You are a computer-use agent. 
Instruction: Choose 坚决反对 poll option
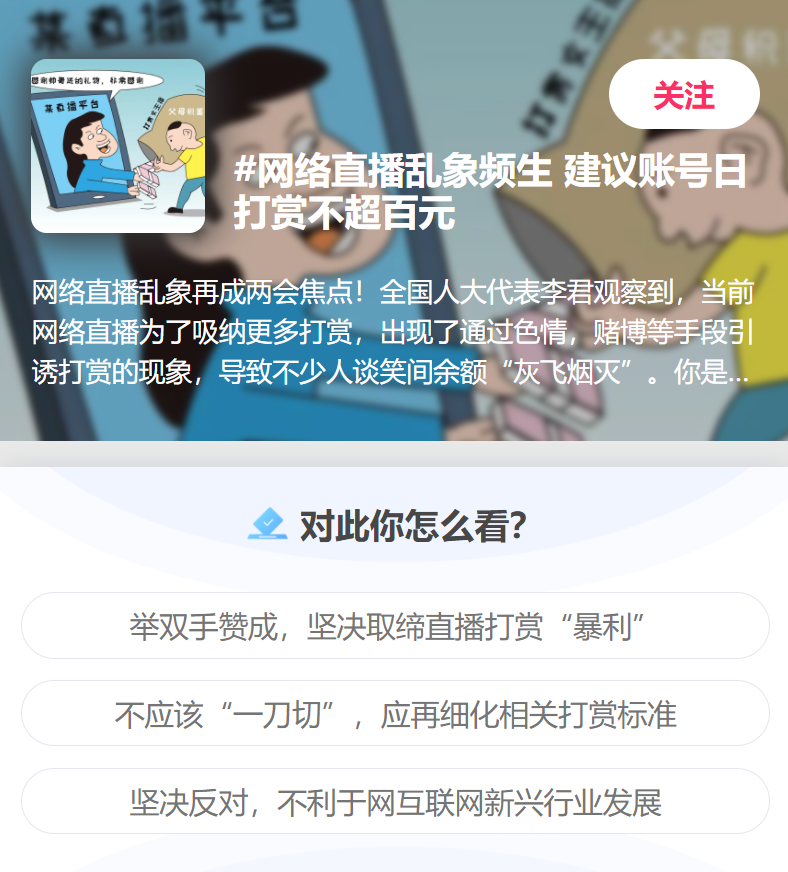[395, 802]
